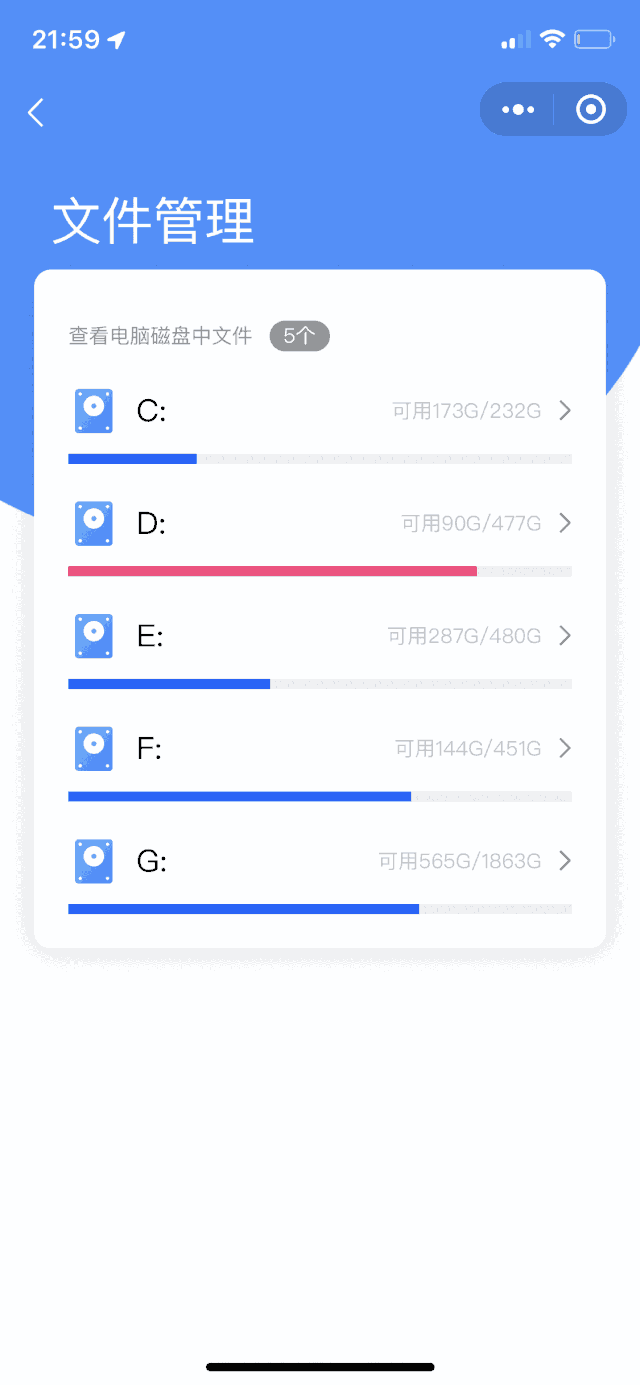
Task: View files on the E: drive
Action: (x=320, y=636)
